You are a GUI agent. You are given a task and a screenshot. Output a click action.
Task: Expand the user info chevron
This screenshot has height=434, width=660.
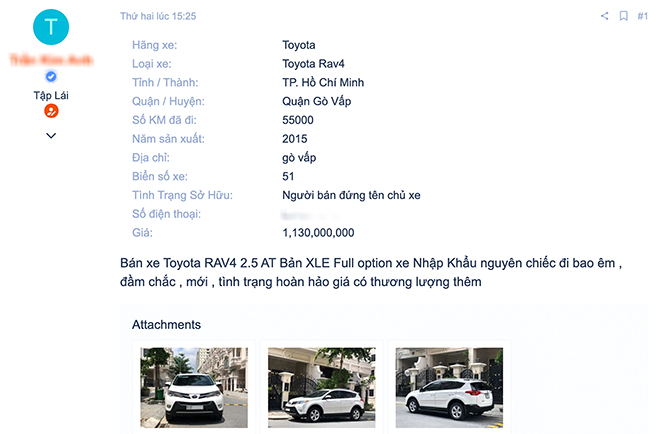[51, 135]
